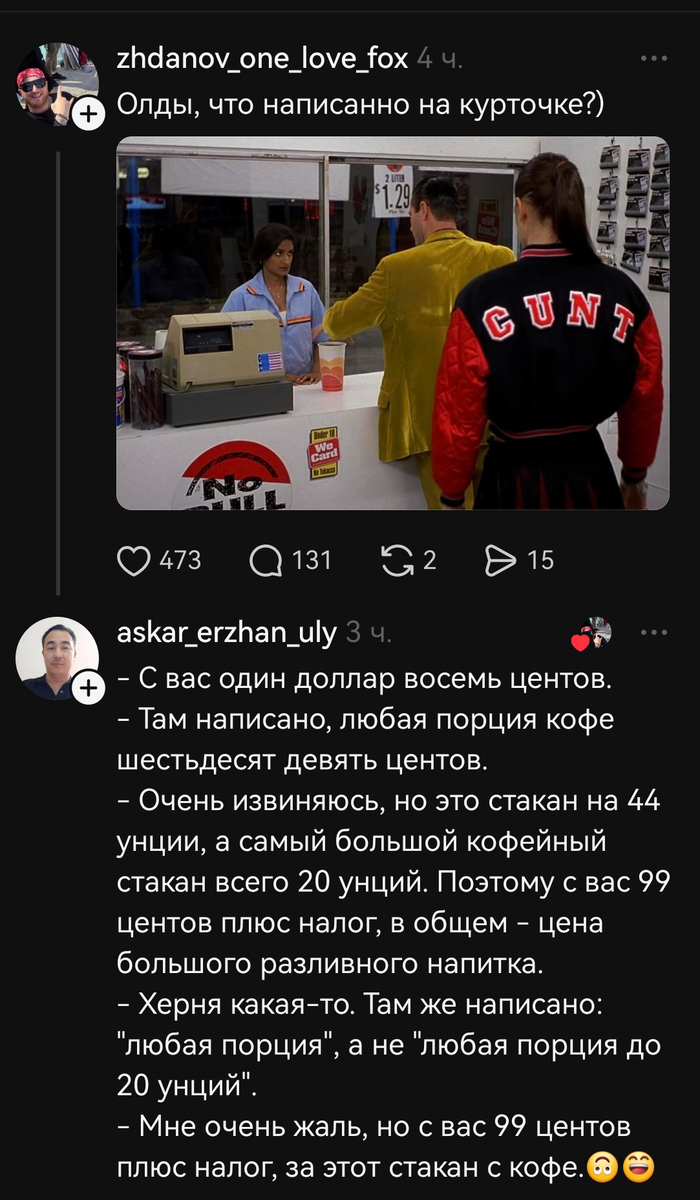This screenshot has width=700, height=1200.
Task: Open overflow menu on zhdanov_one_love_fox's post
Action: [x=653, y=59]
